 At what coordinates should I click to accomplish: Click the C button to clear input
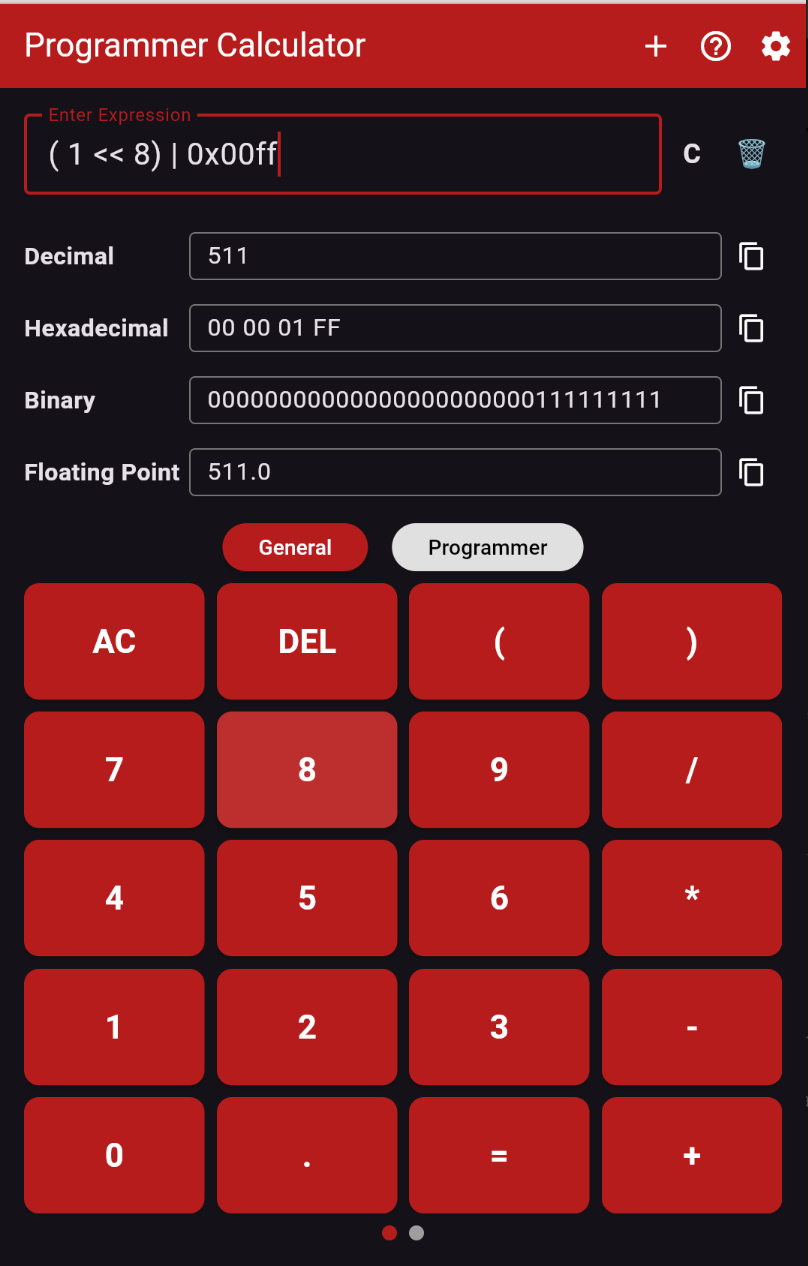[691, 153]
